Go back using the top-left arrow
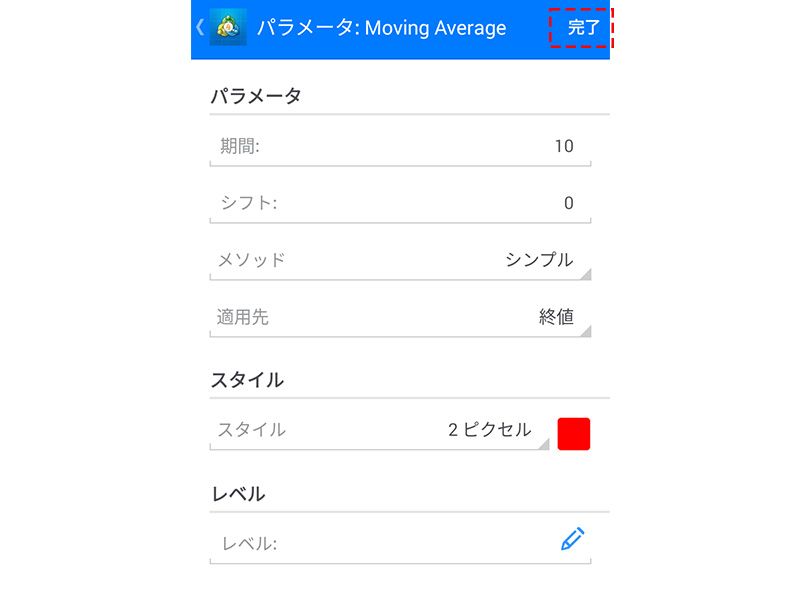Viewport: 800px width, 600px height. tap(200, 28)
